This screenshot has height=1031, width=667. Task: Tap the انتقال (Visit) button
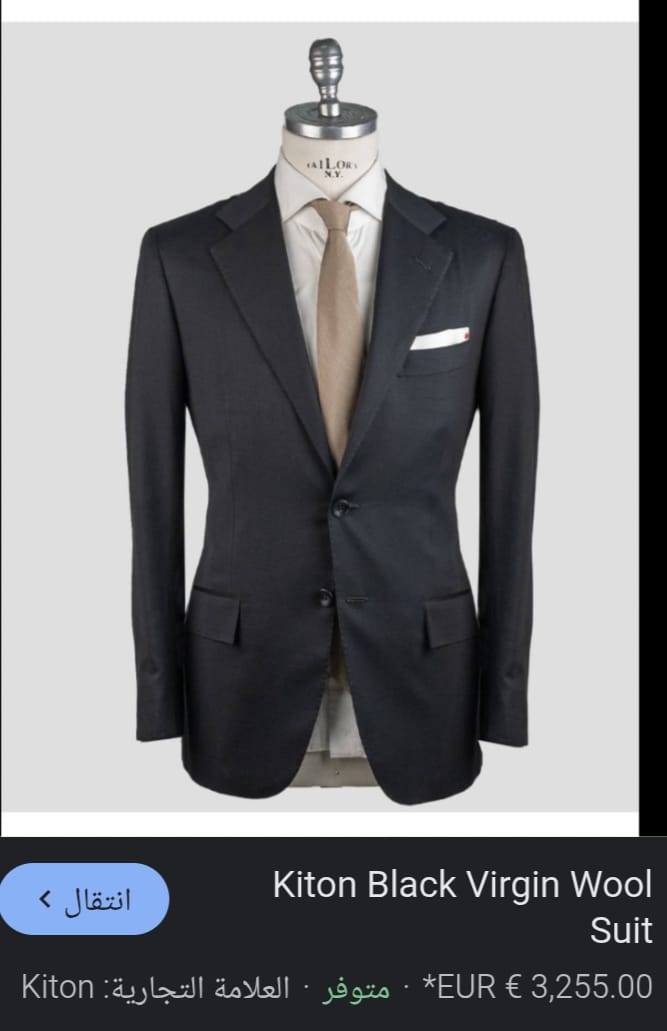click(84, 898)
